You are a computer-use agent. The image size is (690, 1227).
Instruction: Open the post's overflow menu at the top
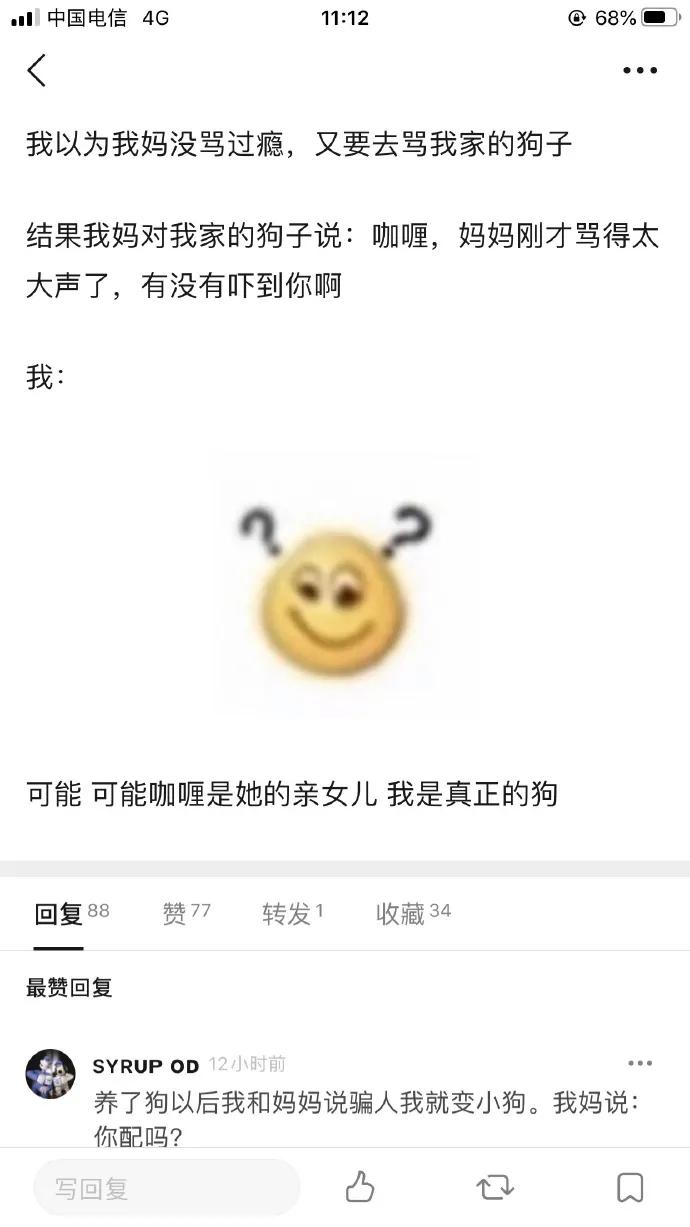click(639, 70)
